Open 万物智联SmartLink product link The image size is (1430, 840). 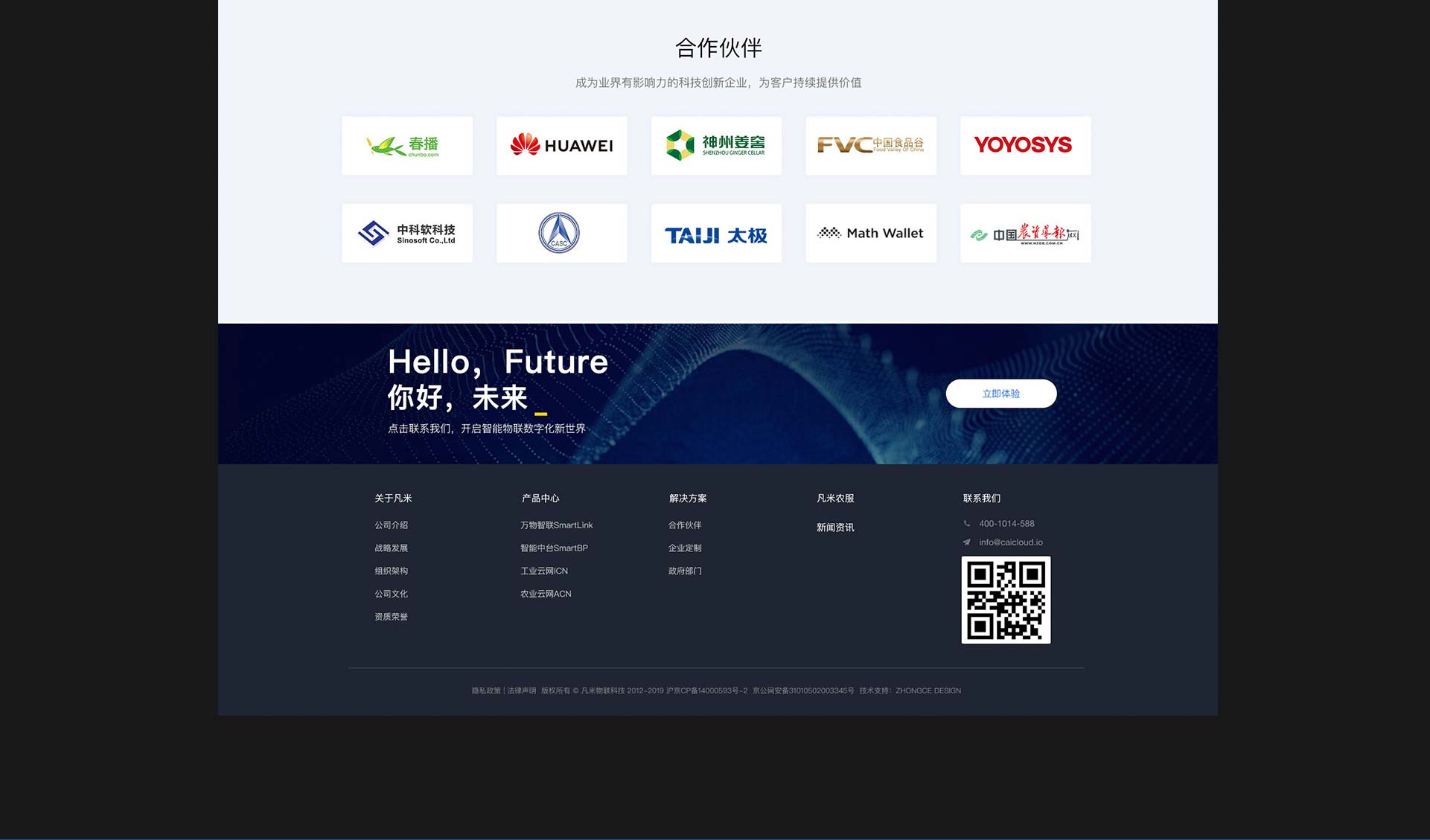(556, 525)
